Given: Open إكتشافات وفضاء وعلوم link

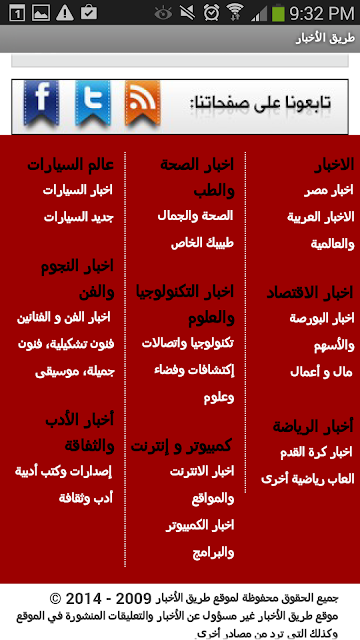Looking at the screenshot, I should point(194,384).
